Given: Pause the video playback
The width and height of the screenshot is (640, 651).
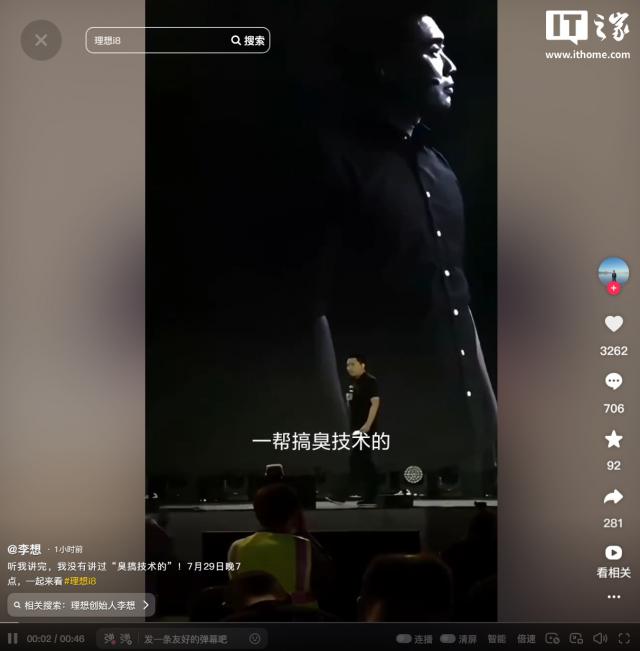Looking at the screenshot, I should [13, 638].
